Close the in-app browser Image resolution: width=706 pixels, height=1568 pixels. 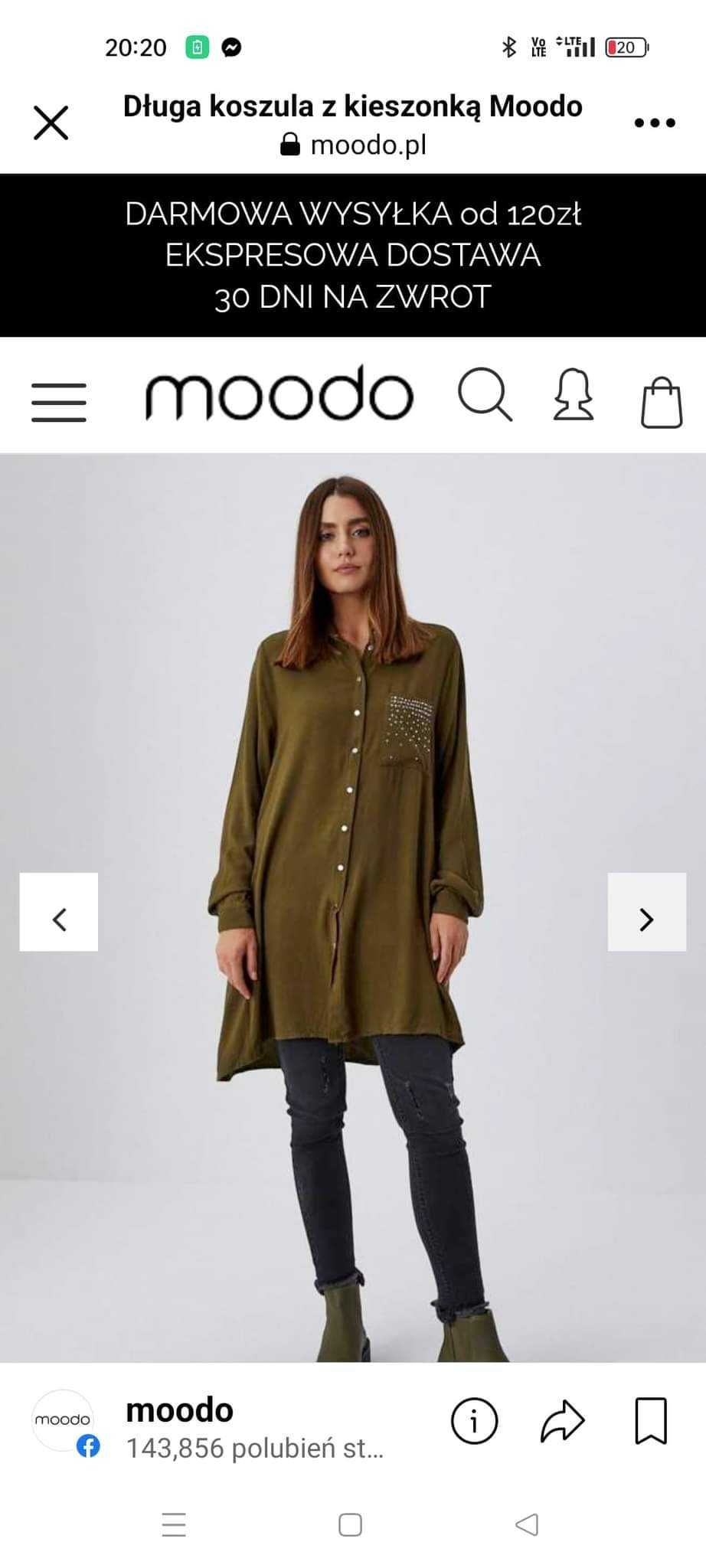pos(51,123)
